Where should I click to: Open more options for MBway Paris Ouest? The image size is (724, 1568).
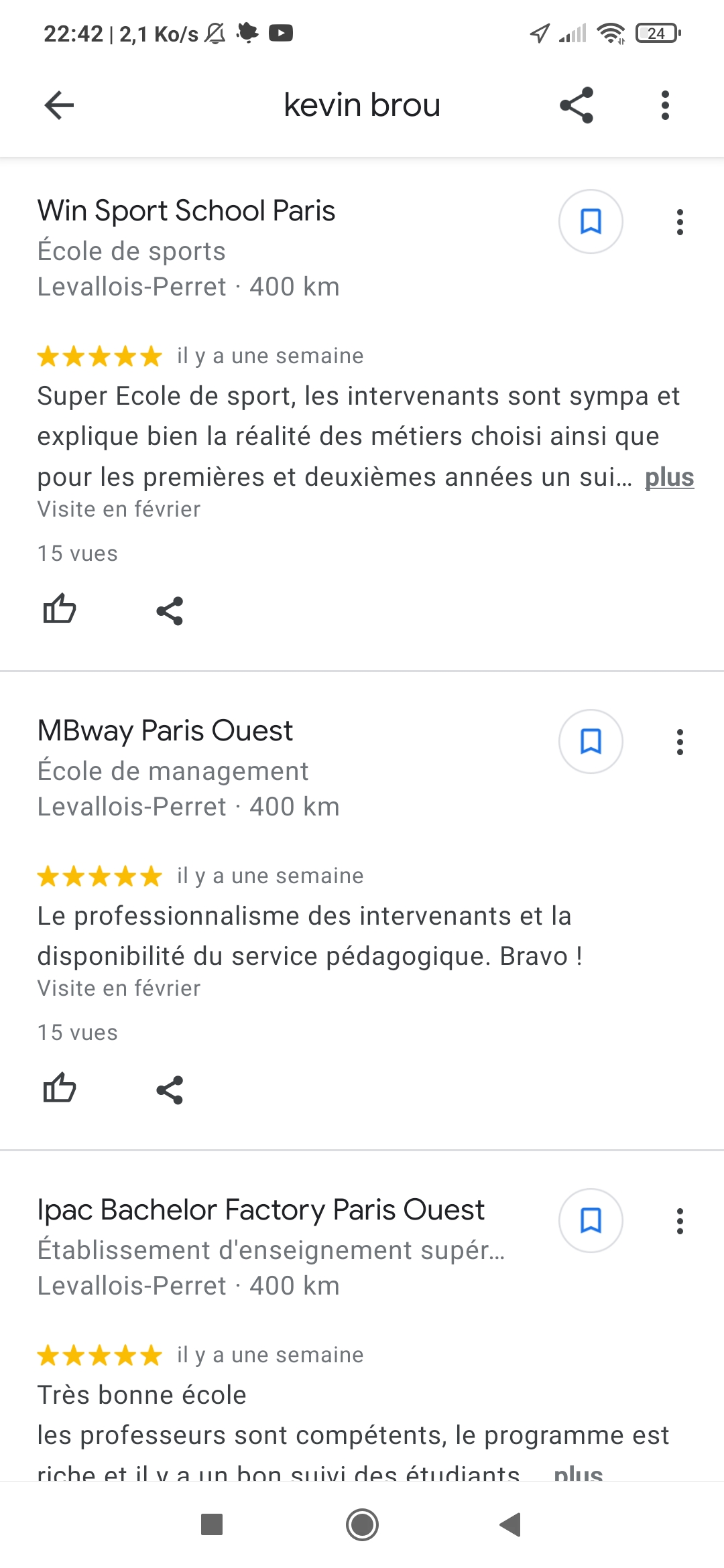(680, 742)
